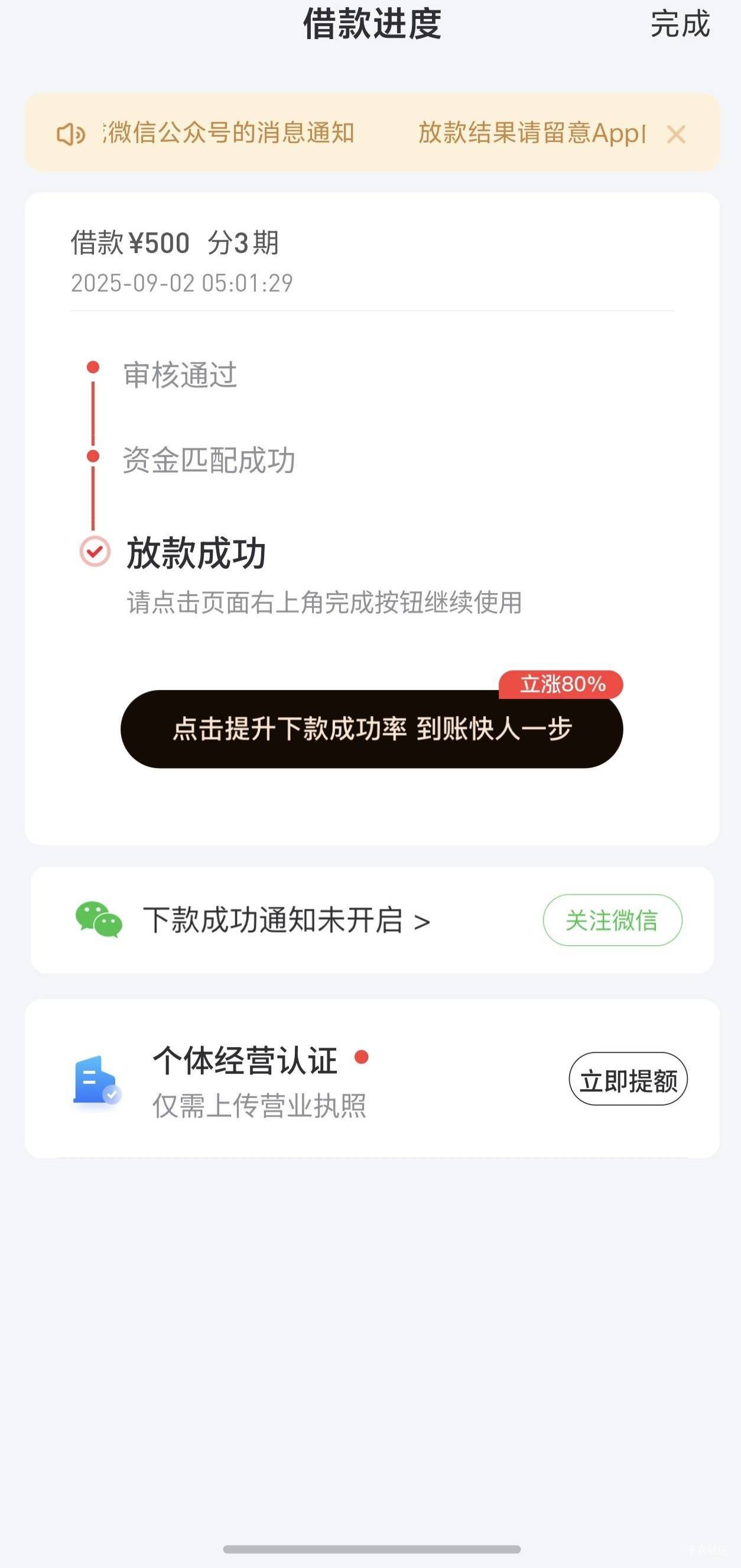Tap 立即提额 for 个体经营认证
The image size is (741, 1568).
click(628, 1078)
